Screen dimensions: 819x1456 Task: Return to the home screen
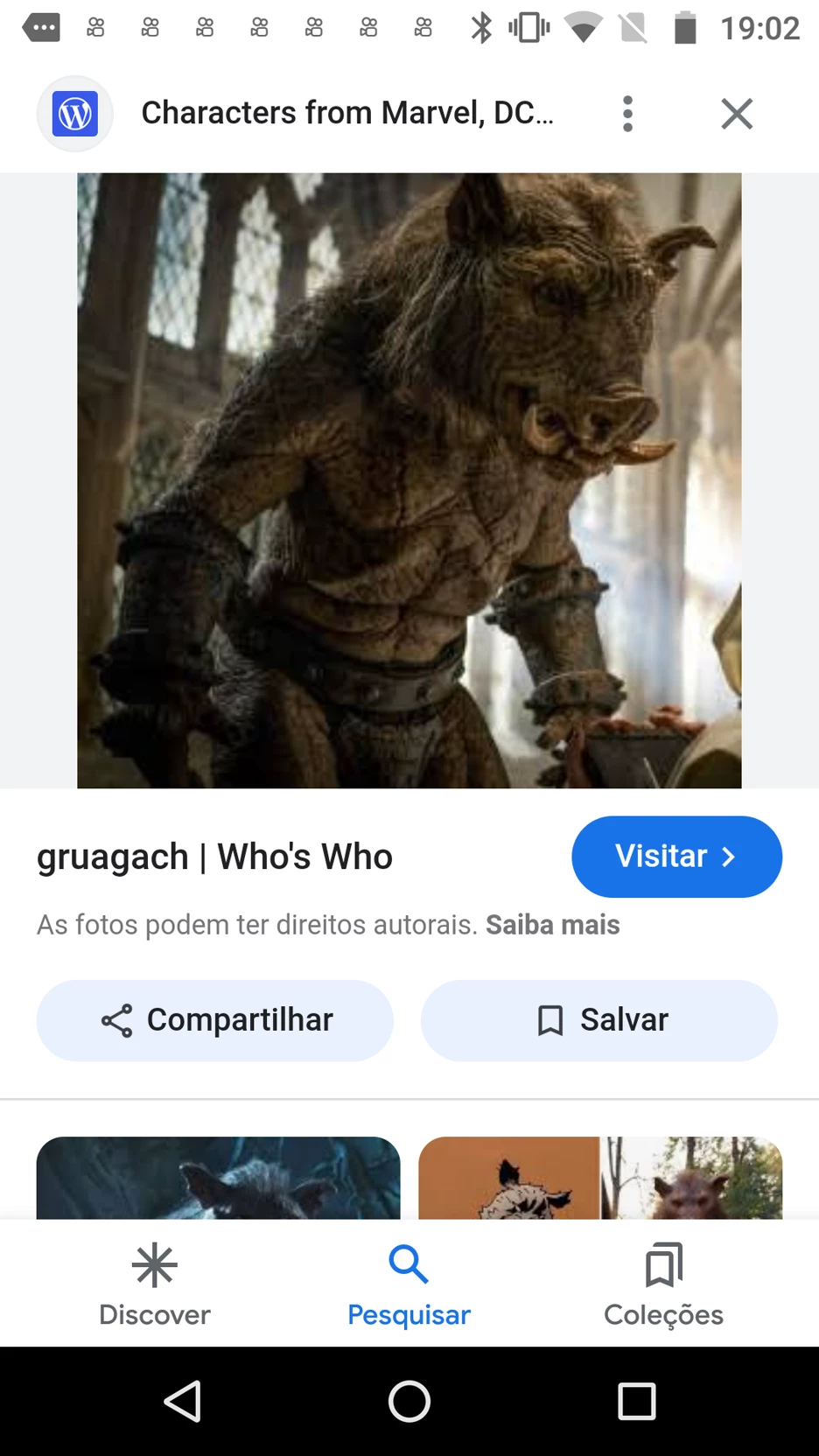tap(409, 1401)
